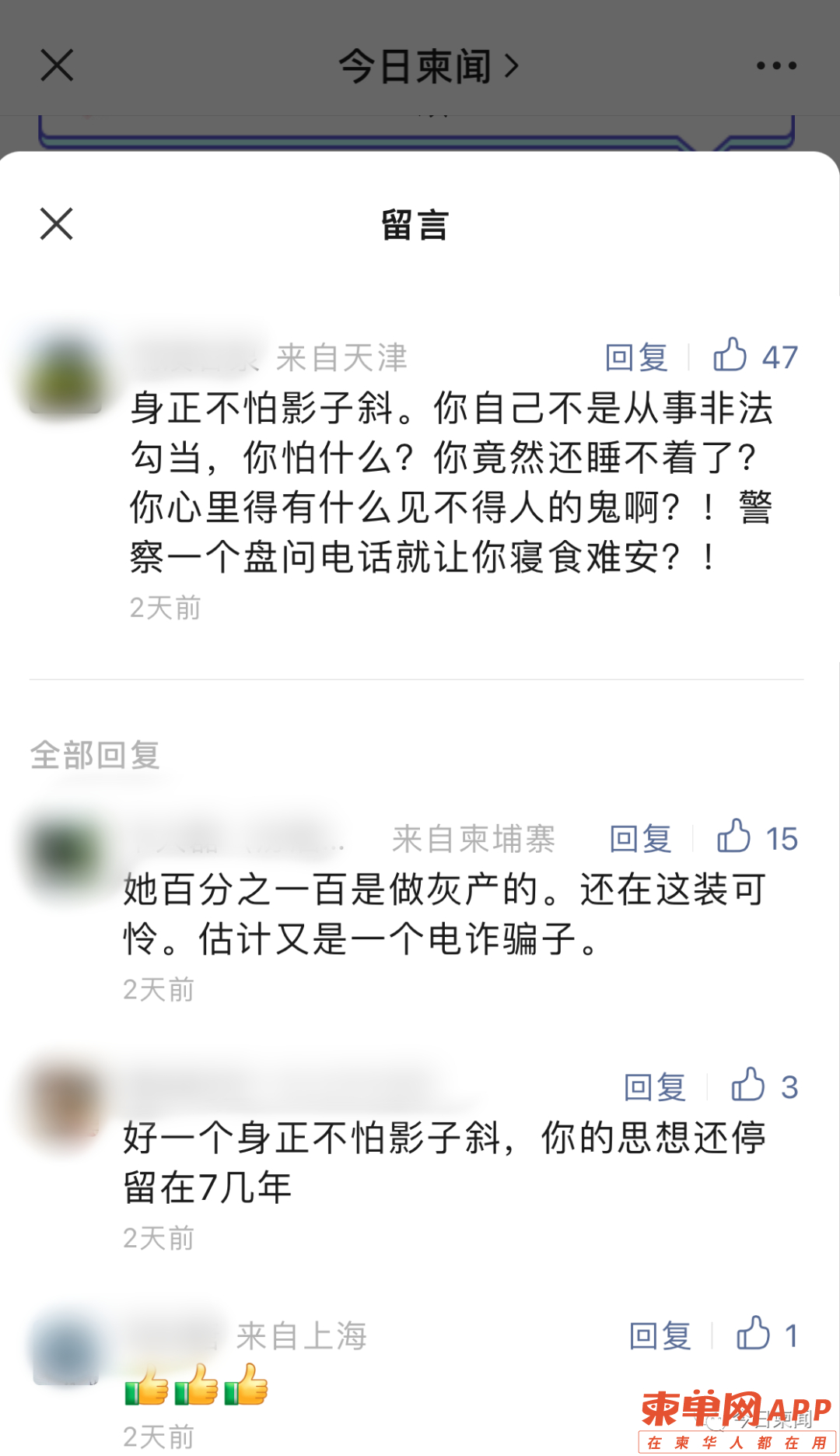Reply to the comment from 柬埔寨

(x=640, y=838)
